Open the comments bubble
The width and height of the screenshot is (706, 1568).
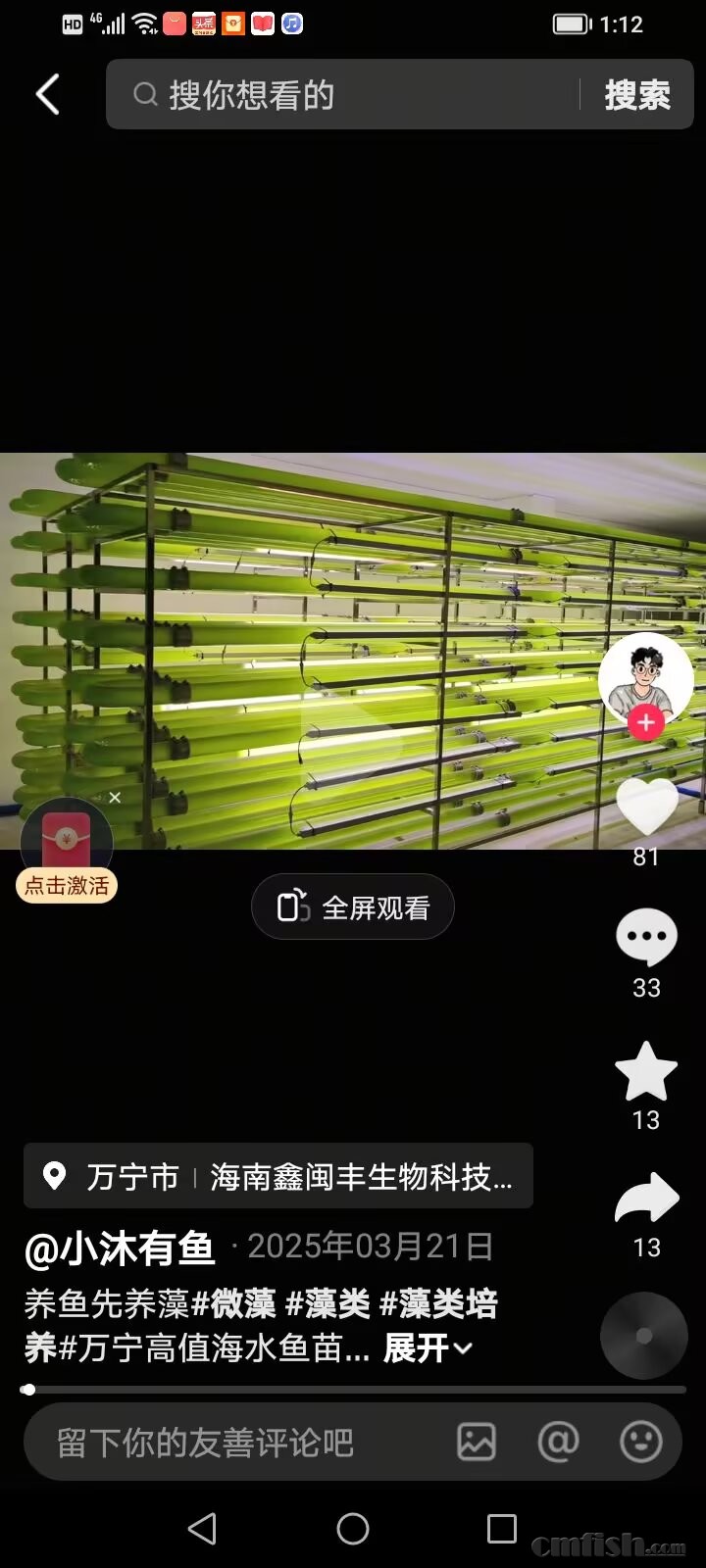click(646, 938)
